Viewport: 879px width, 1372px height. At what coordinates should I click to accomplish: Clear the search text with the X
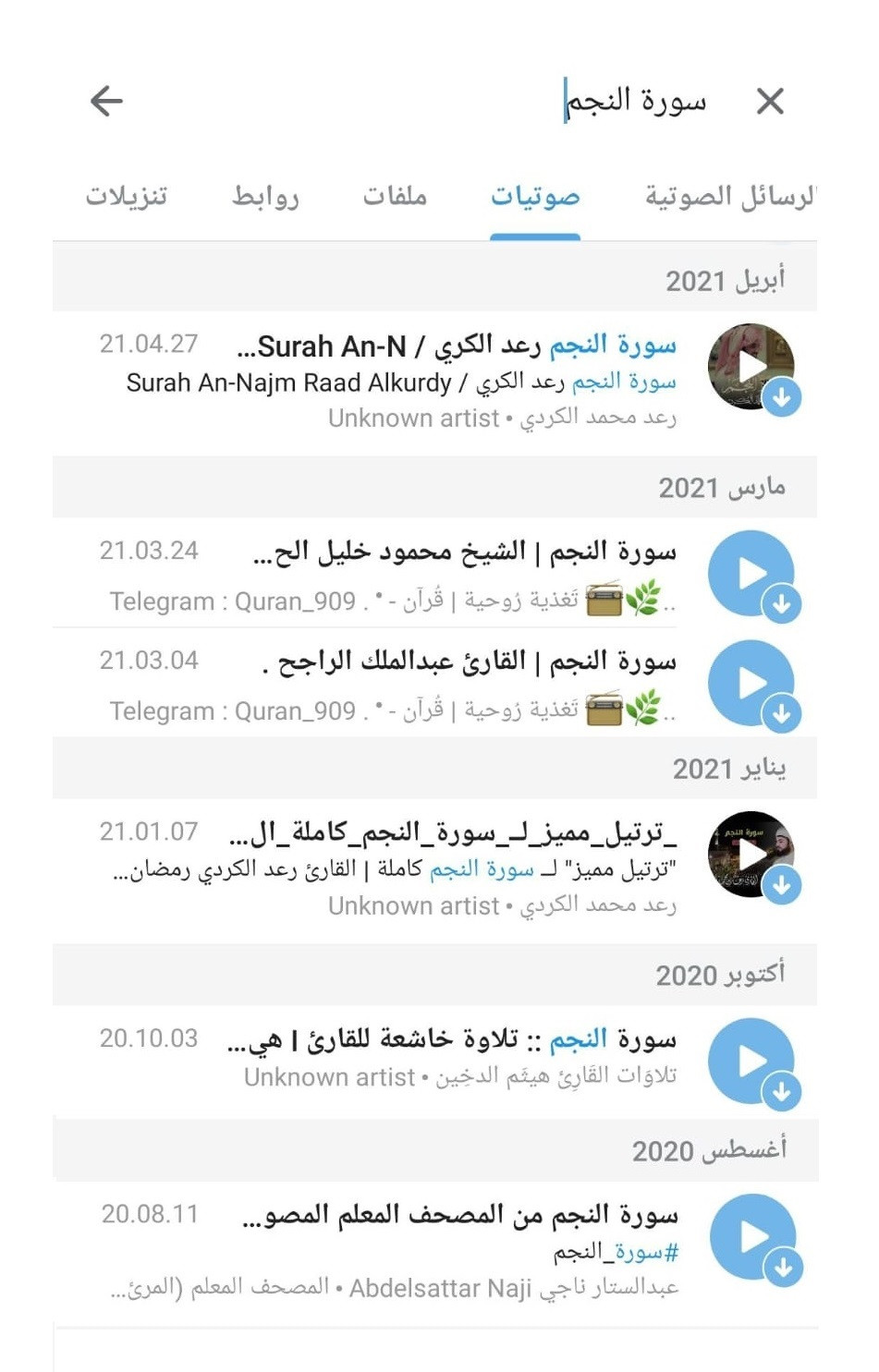(x=769, y=101)
